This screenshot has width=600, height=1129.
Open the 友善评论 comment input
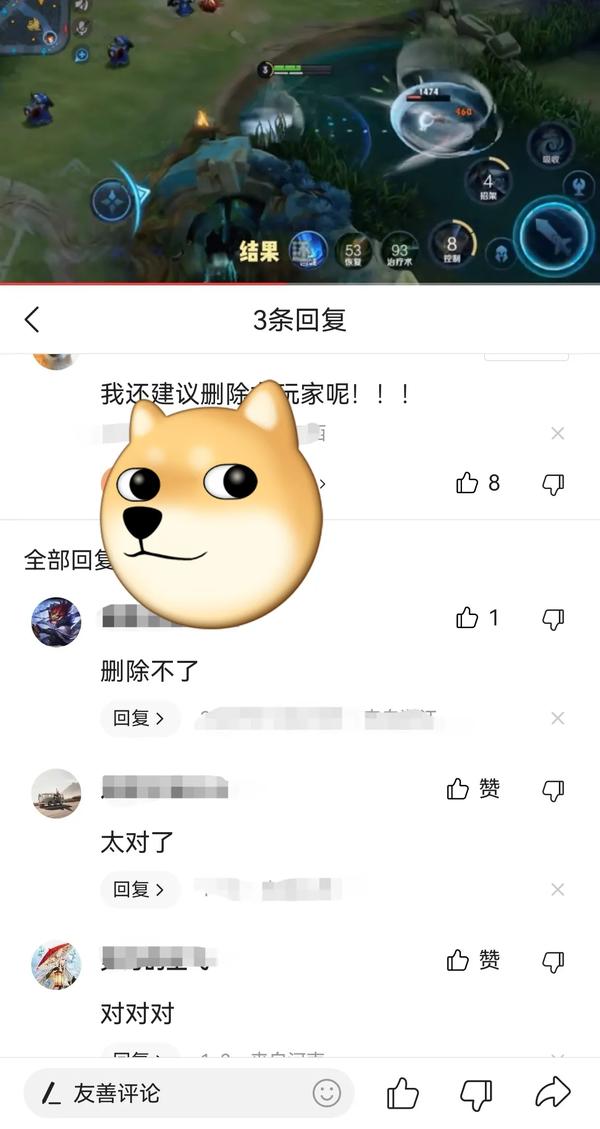tap(170, 1093)
